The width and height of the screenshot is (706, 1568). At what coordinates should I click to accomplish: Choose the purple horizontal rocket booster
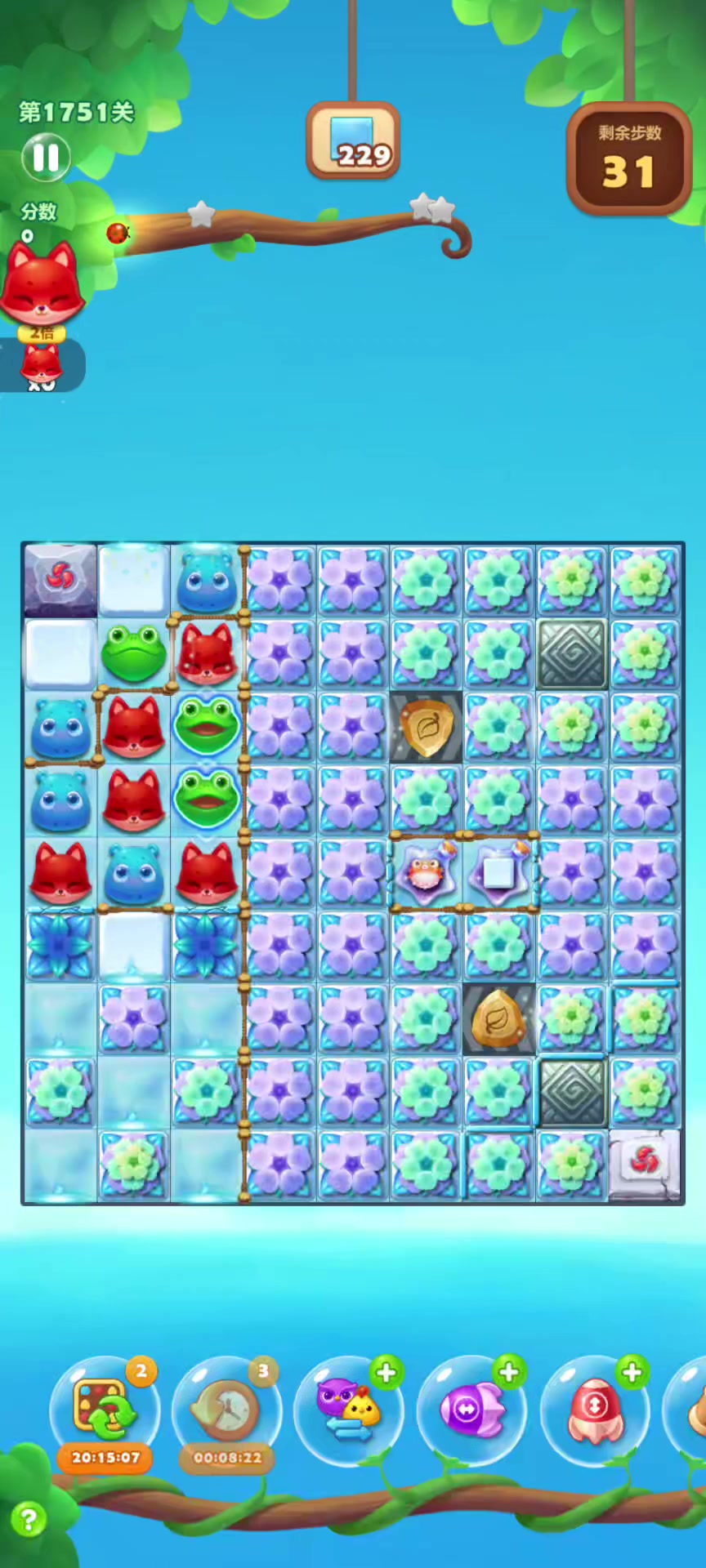[471, 1409]
